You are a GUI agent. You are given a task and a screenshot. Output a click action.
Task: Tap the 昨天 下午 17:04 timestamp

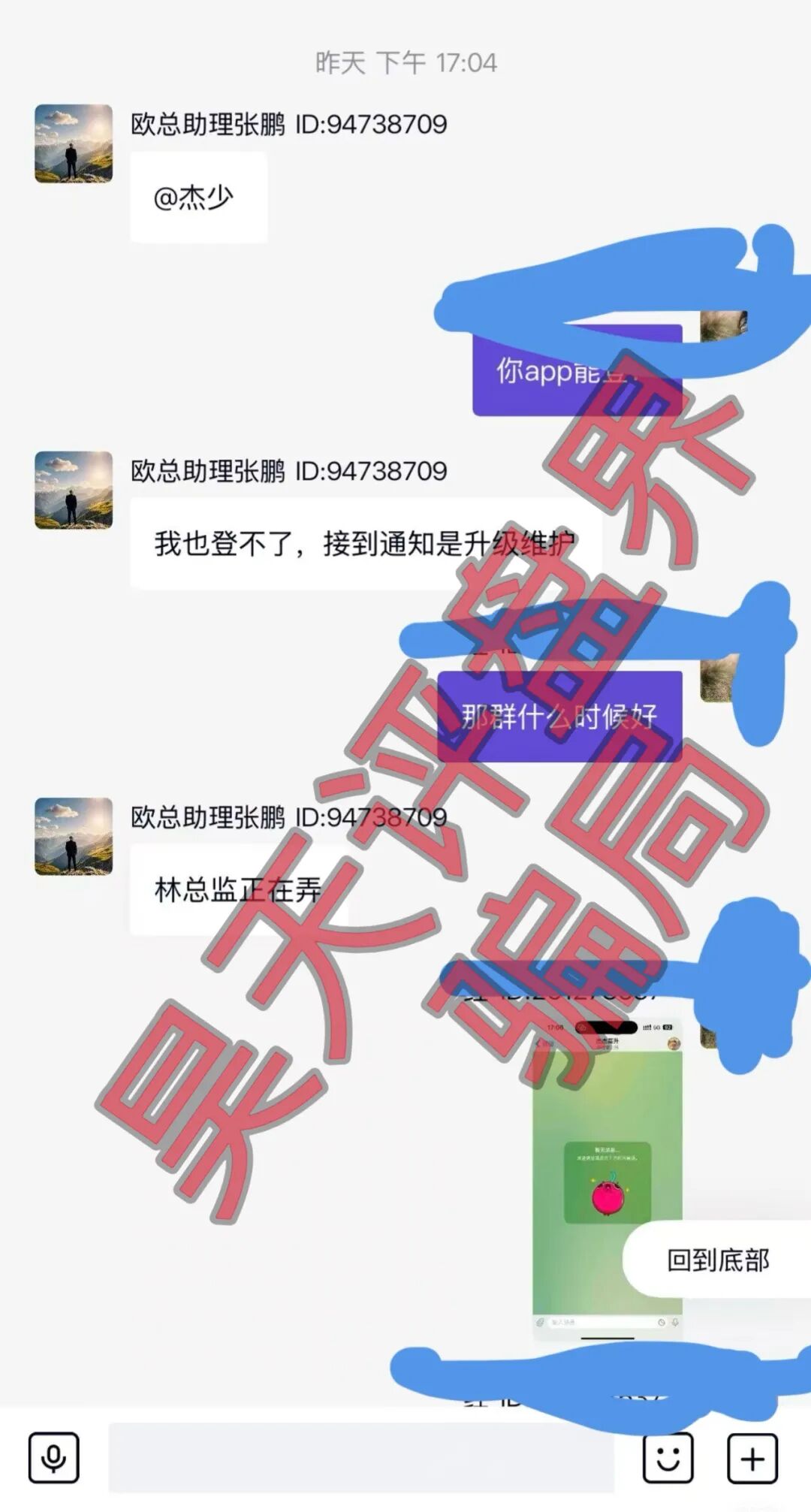[405, 64]
